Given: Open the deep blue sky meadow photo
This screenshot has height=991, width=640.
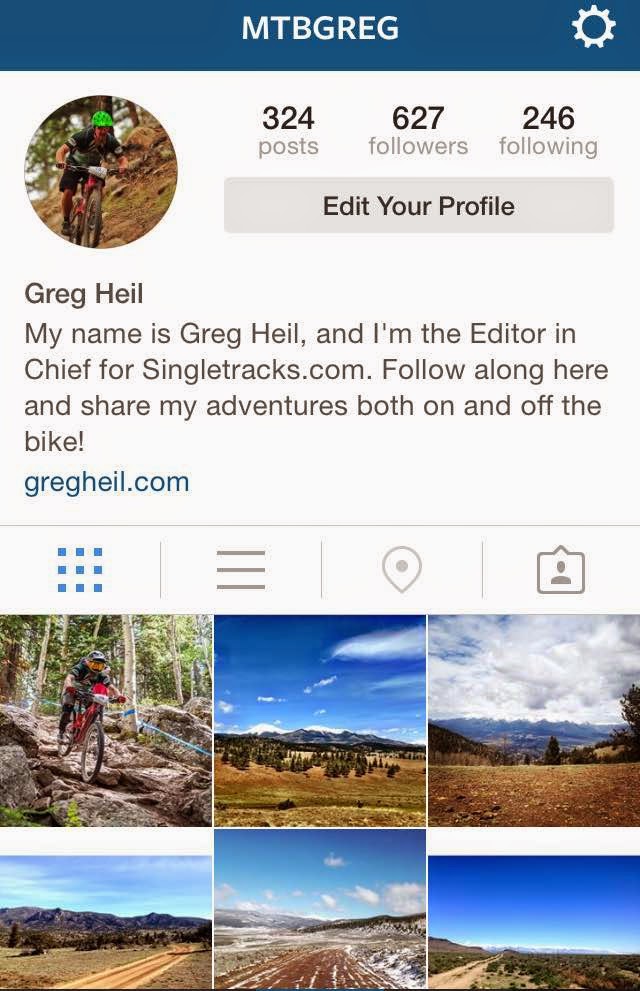Looking at the screenshot, I should pos(320,720).
